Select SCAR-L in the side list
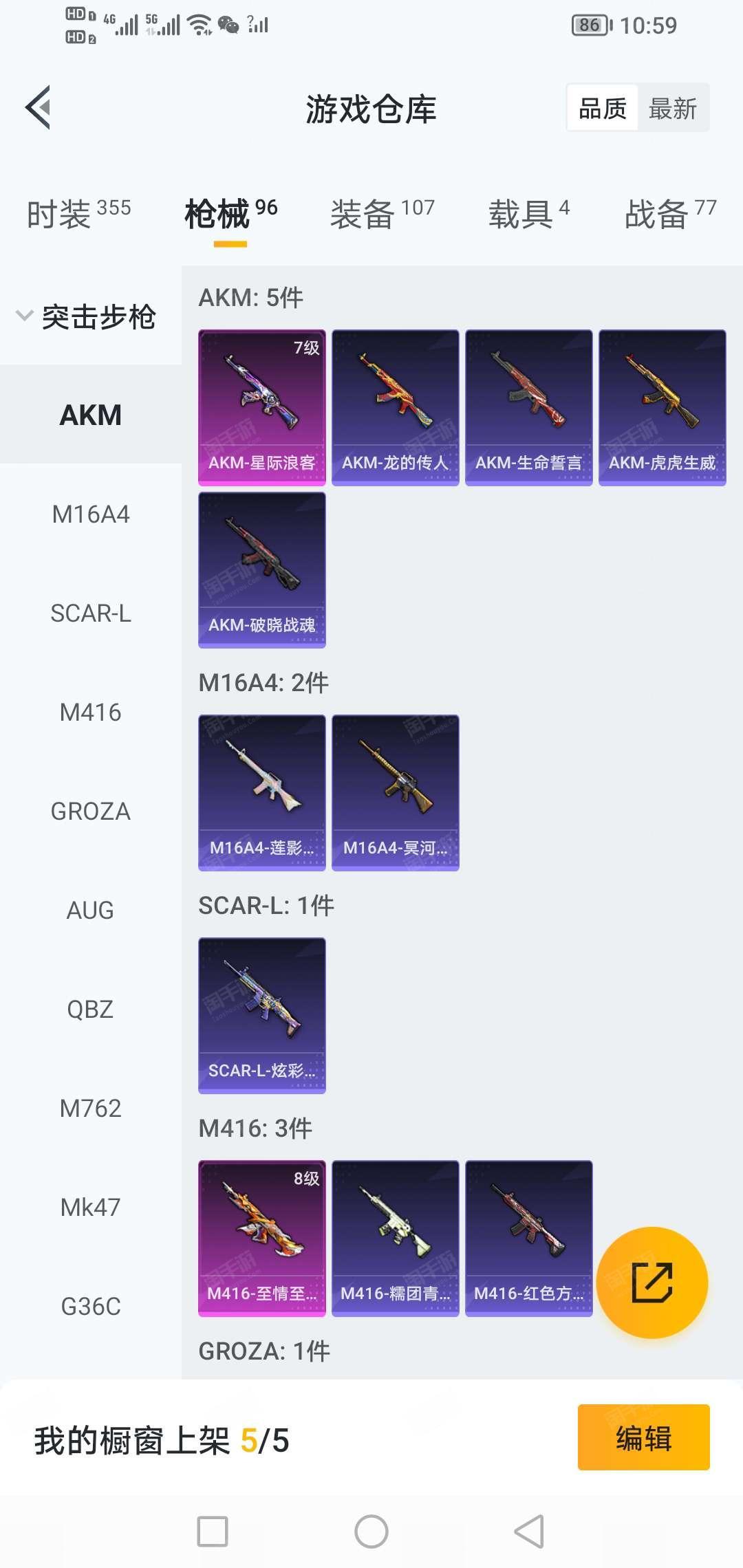Image resolution: width=743 pixels, height=1568 pixels. coord(91,613)
